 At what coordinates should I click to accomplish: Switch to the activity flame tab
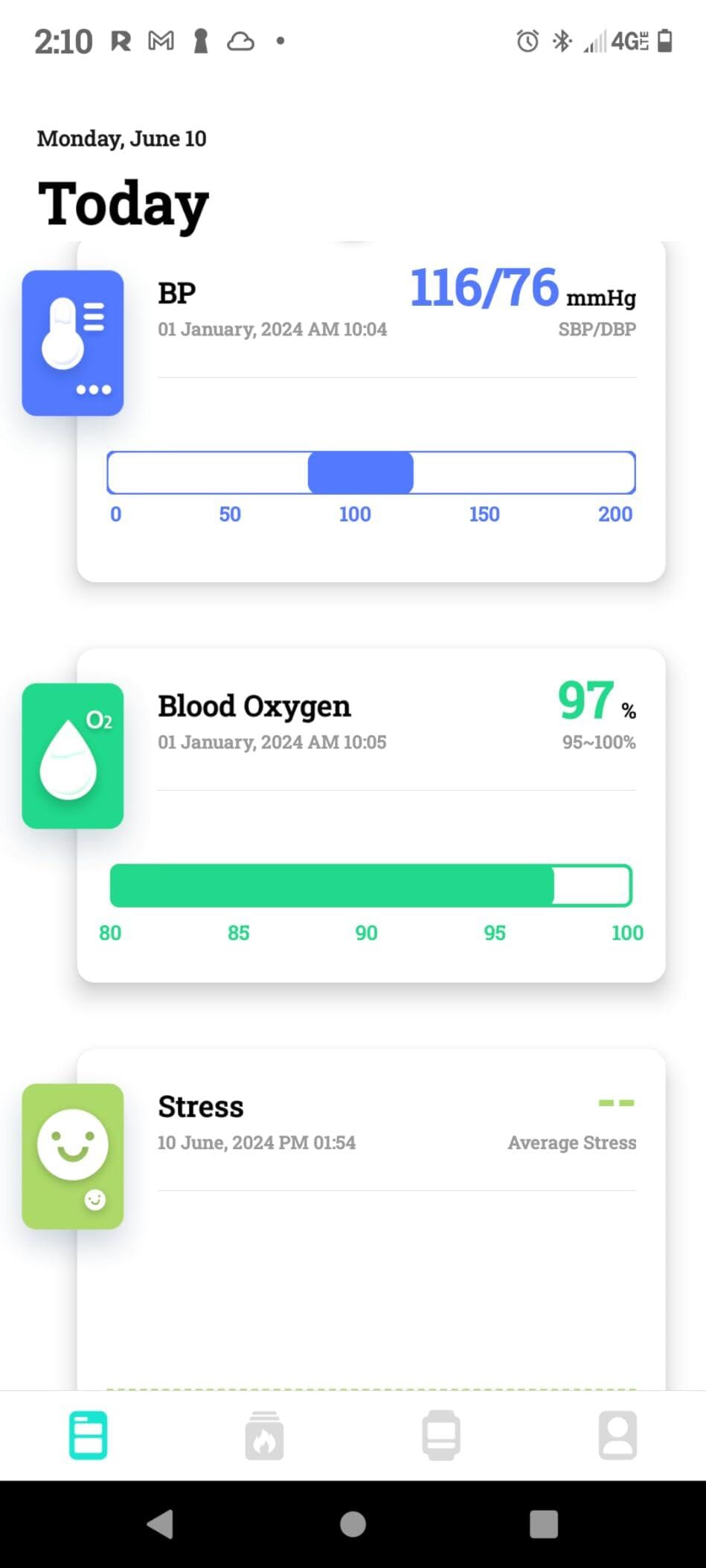[264, 1435]
